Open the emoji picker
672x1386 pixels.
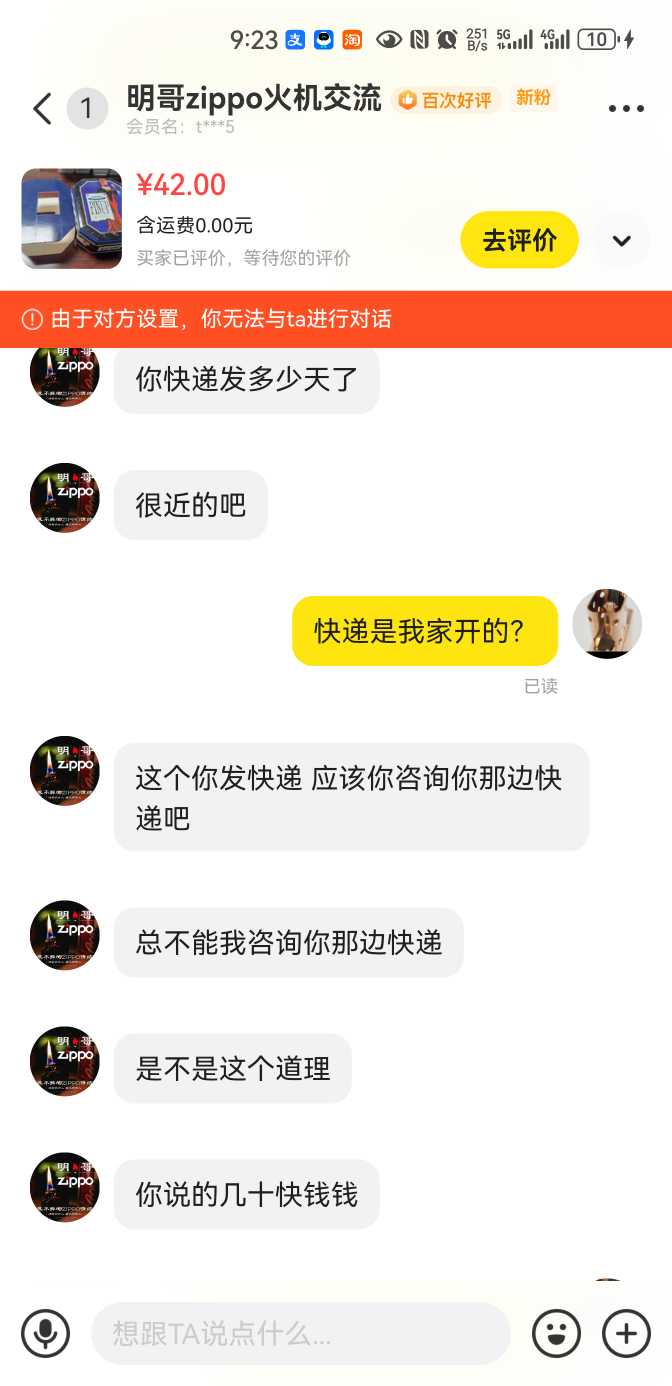click(x=557, y=1333)
